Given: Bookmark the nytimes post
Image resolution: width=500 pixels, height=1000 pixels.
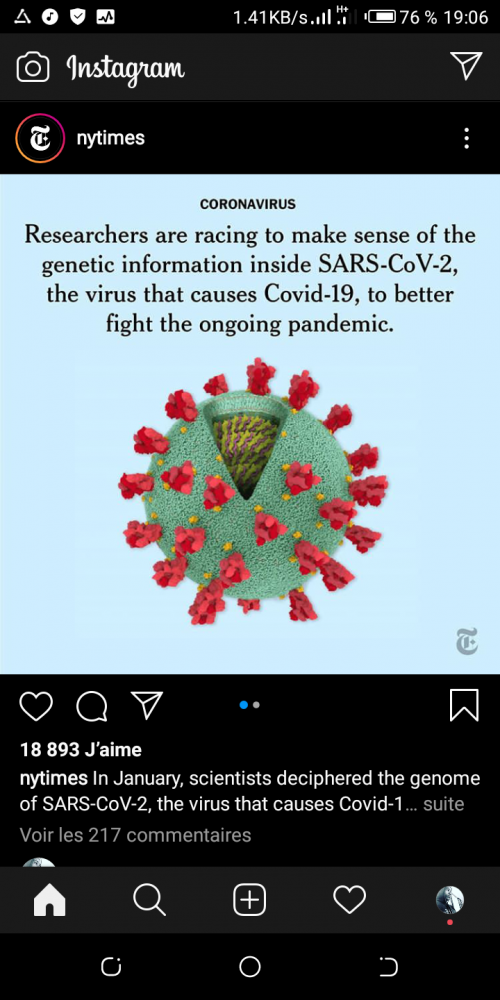Looking at the screenshot, I should (464, 705).
